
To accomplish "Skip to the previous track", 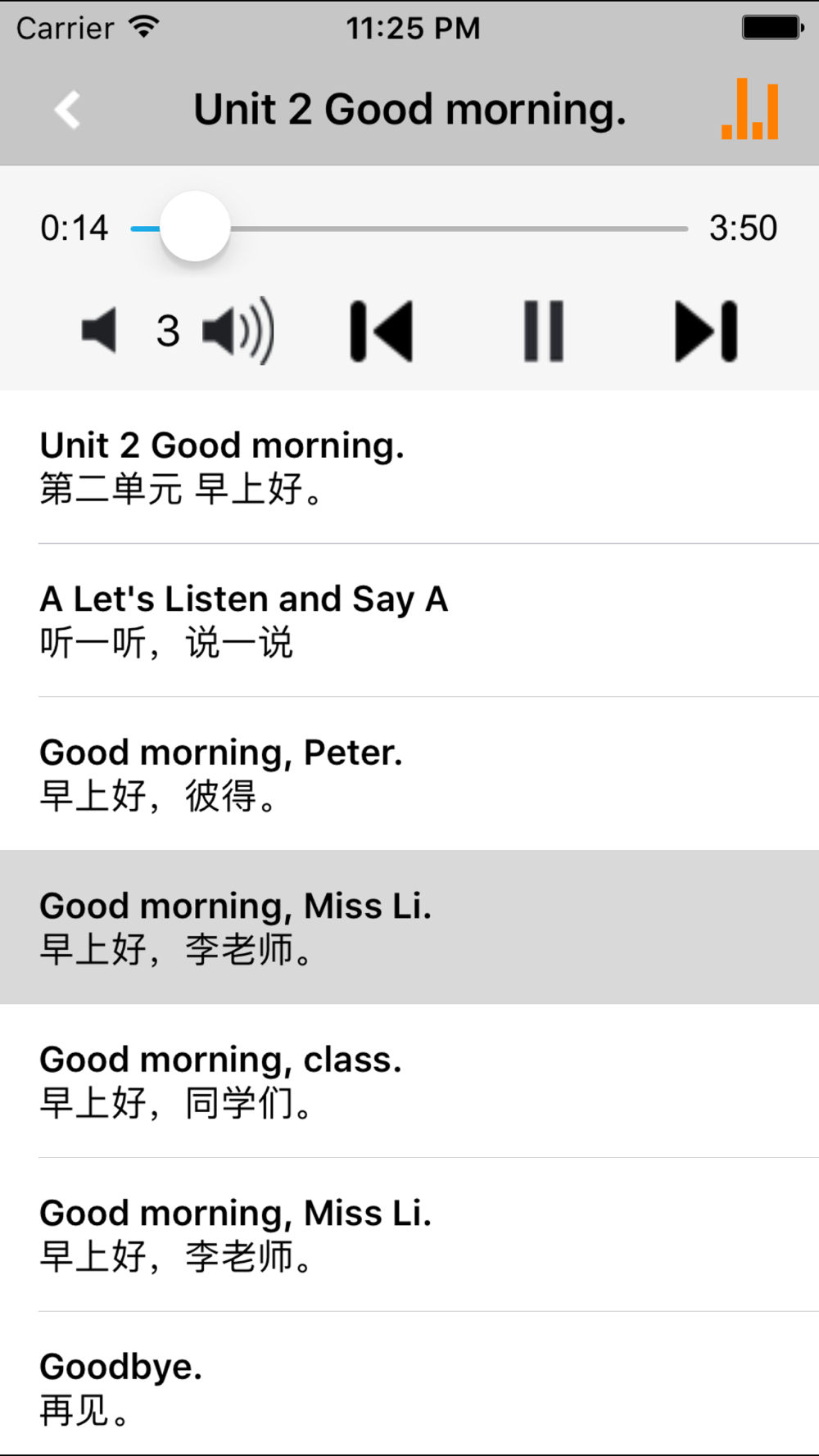I will pyautogui.click(x=381, y=331).
